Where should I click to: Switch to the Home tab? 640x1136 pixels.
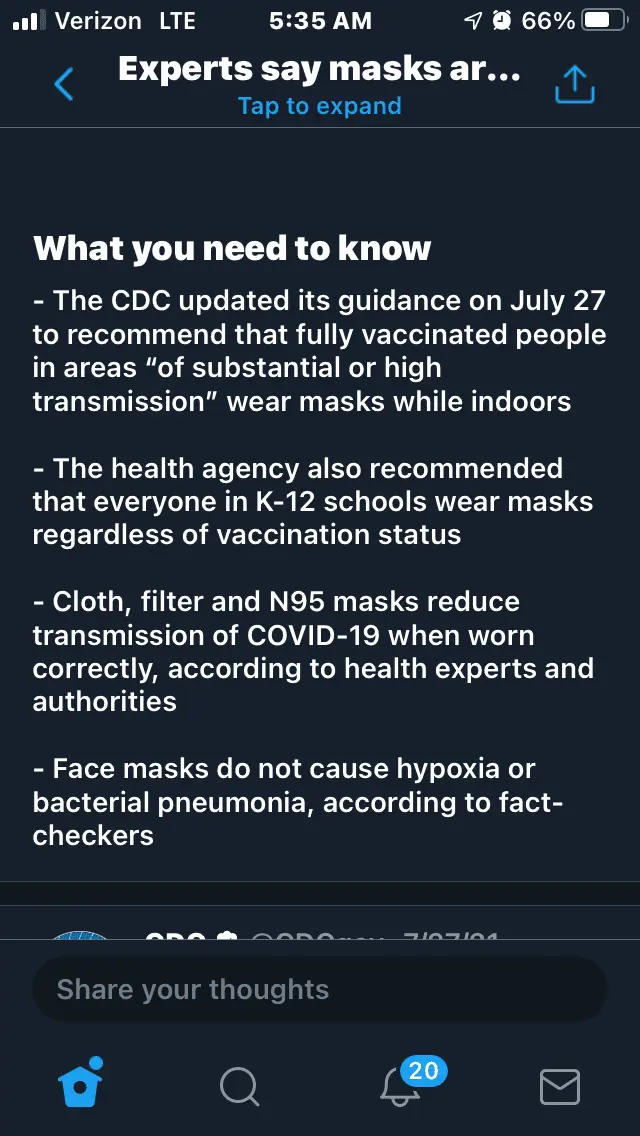coord(82,1084)
